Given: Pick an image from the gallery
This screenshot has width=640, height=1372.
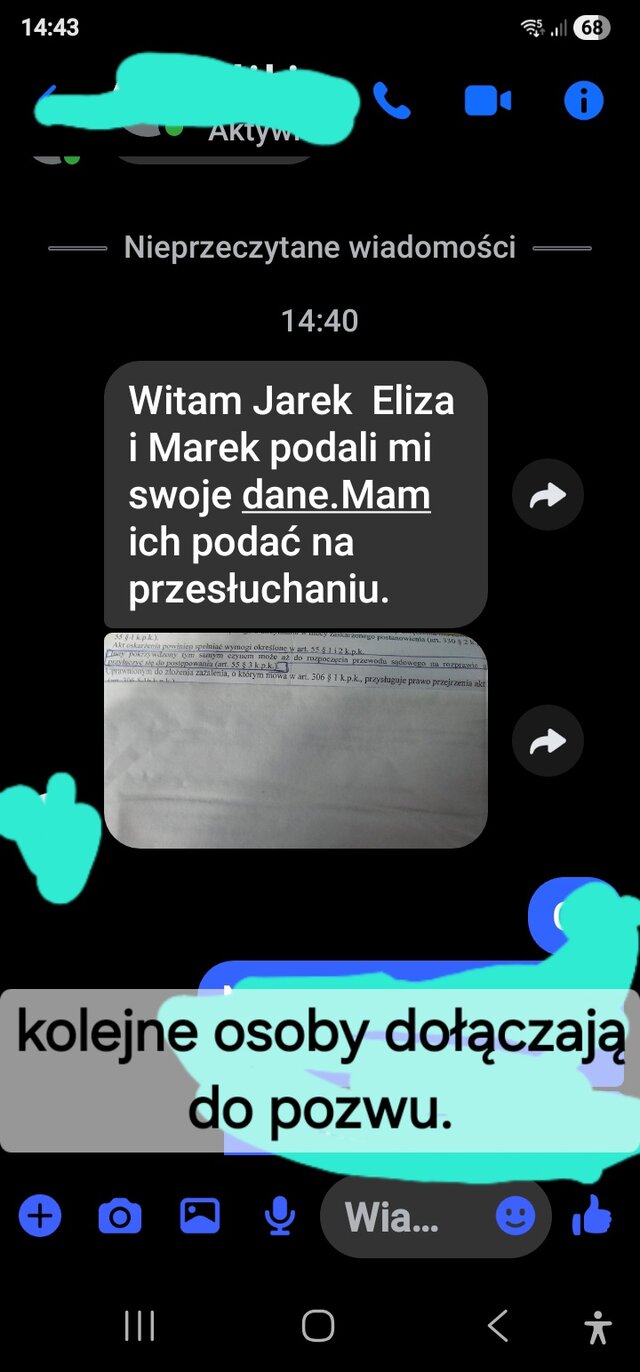Looking at the screenshot, I should tap(200, 1216).
